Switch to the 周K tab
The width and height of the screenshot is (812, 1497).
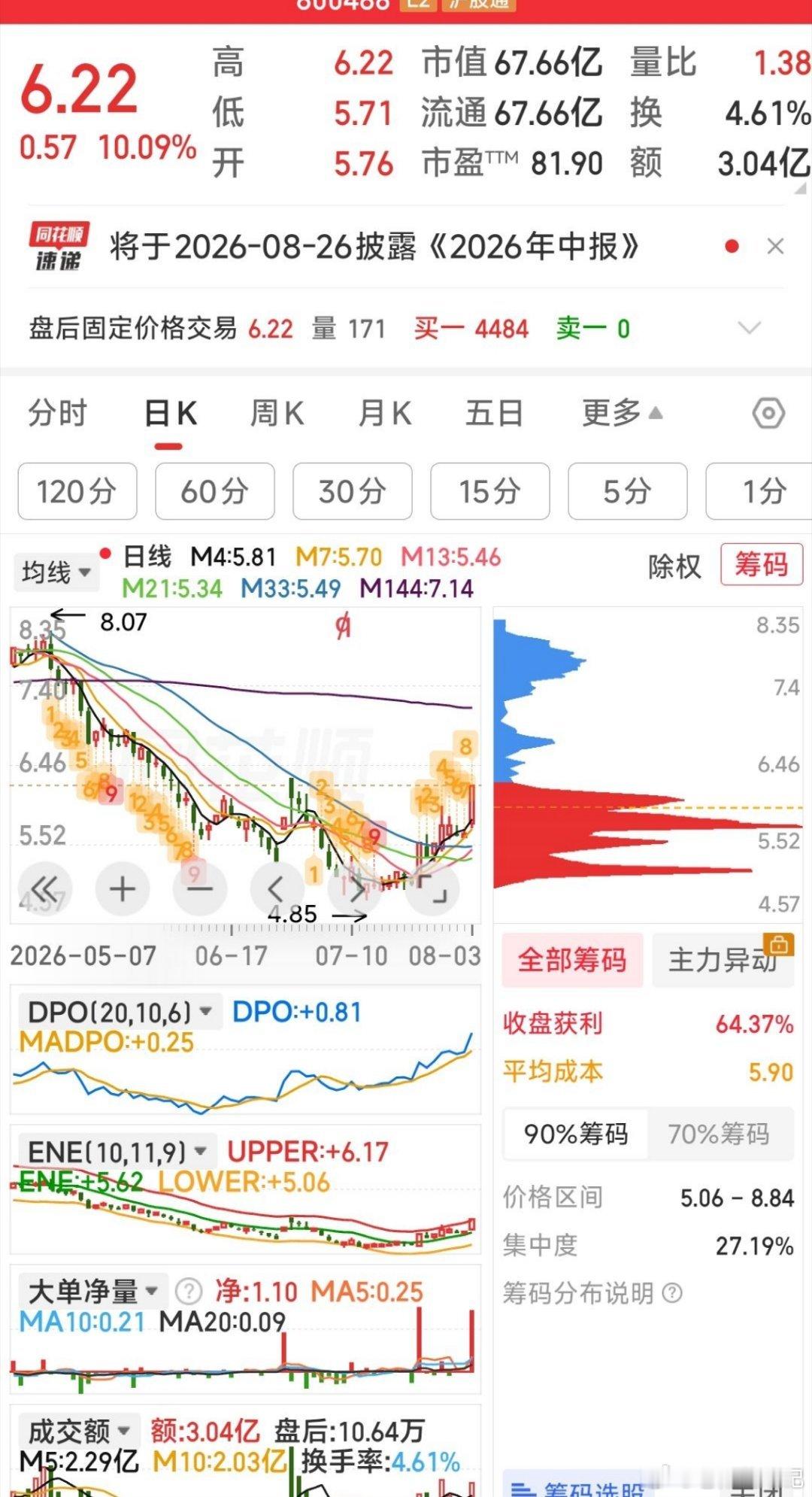[277, 414]
